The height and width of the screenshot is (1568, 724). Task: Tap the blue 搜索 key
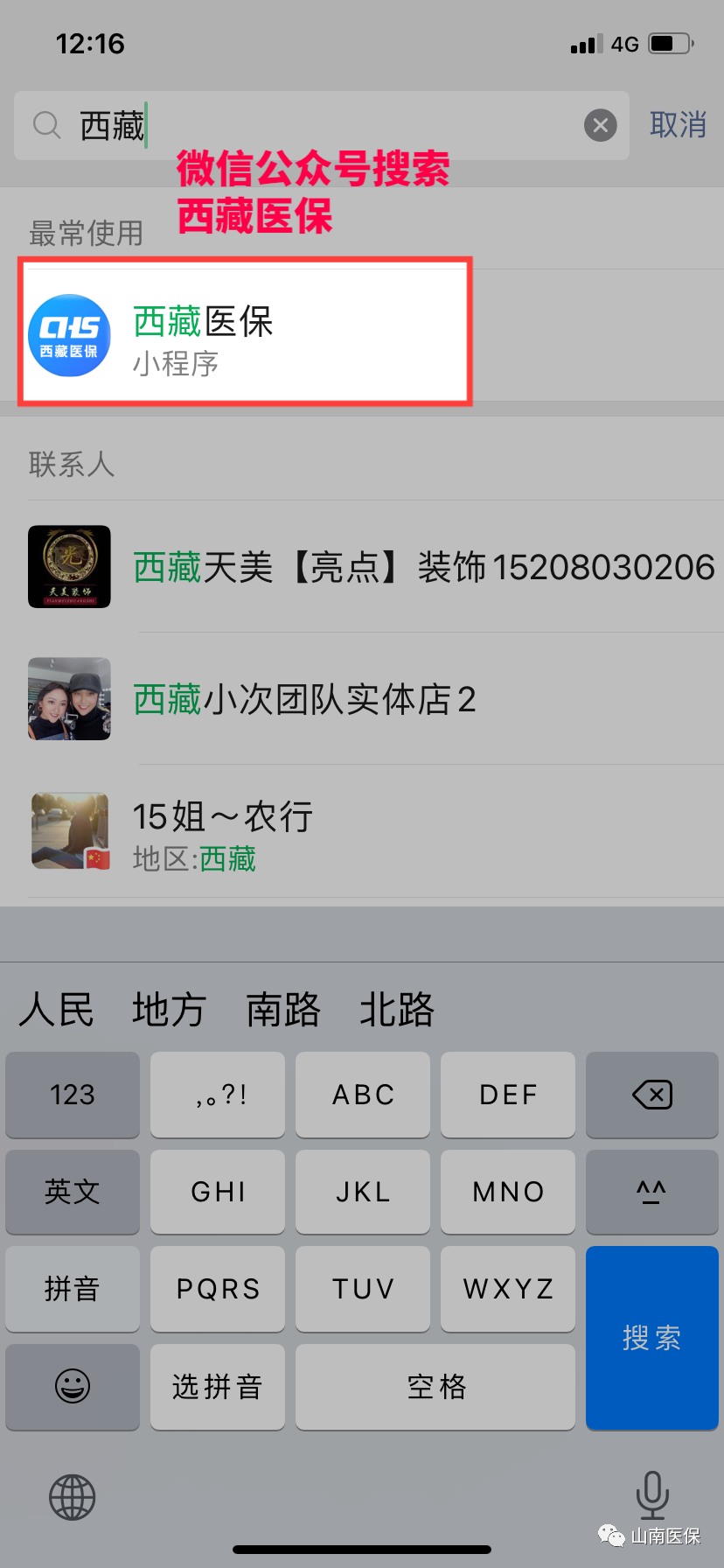click(651, 1337)
